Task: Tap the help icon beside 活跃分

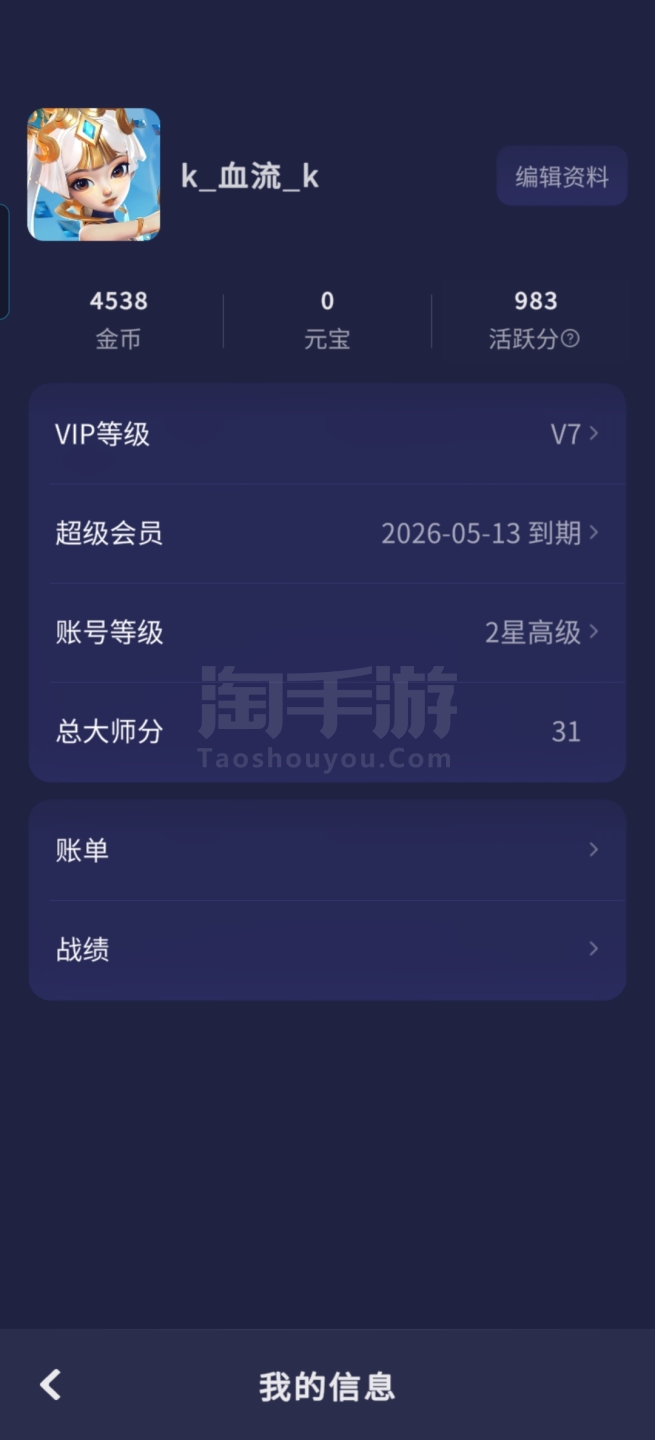Action: 570,339
